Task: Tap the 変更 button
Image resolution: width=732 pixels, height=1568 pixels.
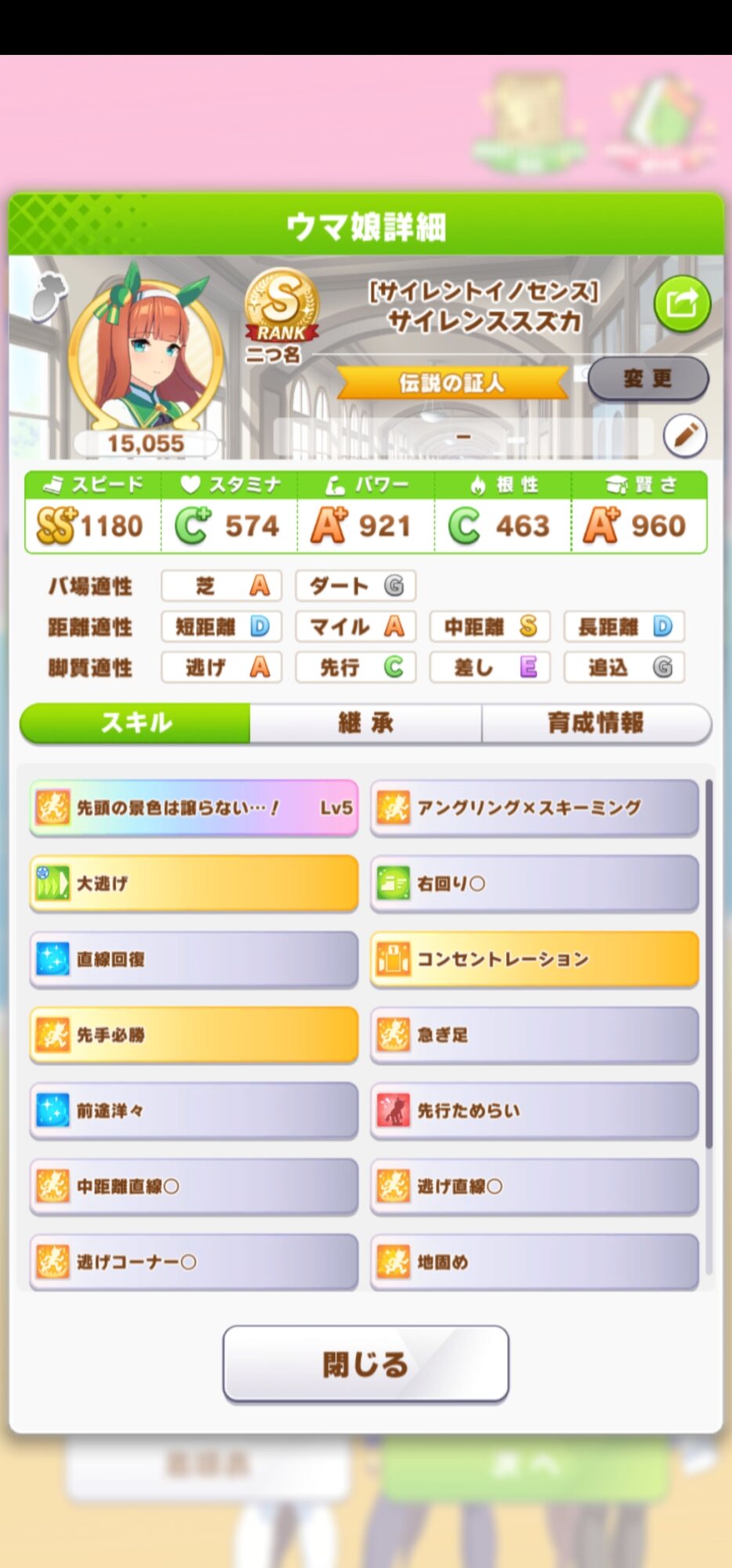Action: pyautogui.click(x=647, y=379)
